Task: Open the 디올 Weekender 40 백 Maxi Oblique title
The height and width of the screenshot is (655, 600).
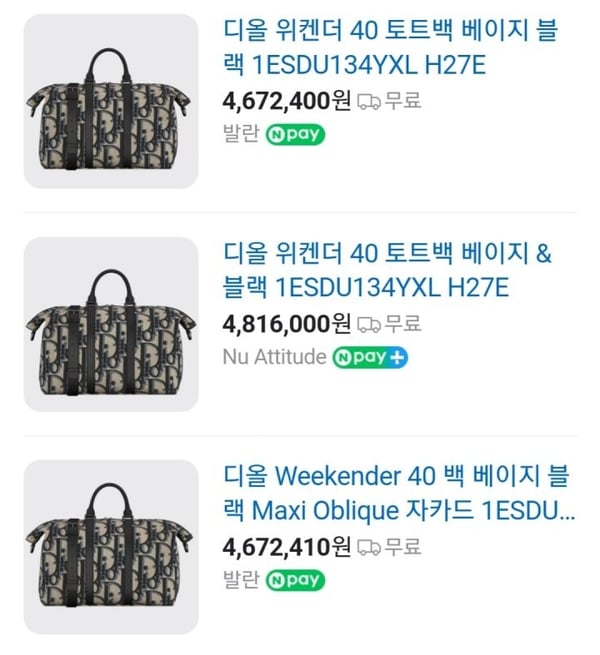Action: coord(399,494)
